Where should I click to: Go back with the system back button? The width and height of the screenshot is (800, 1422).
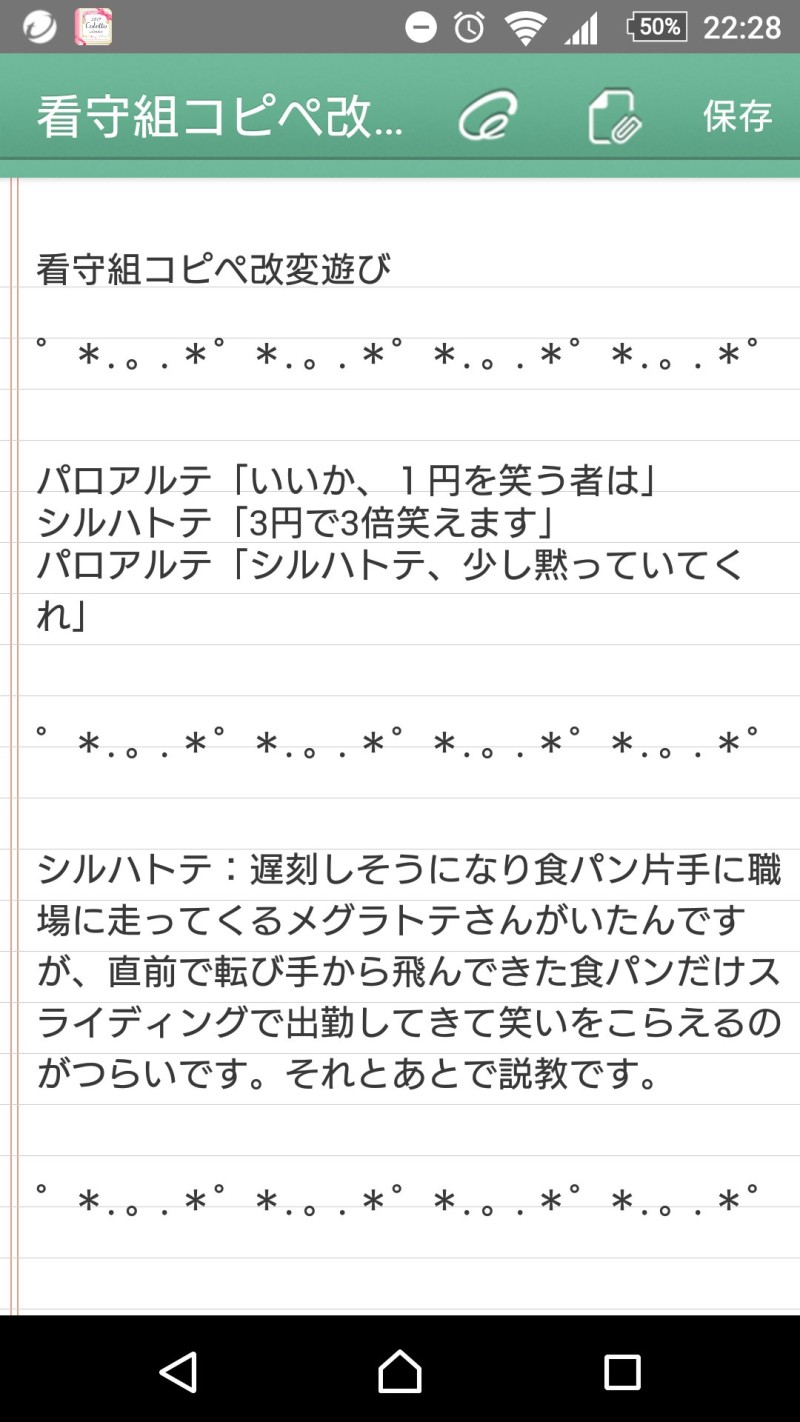click(x=179, y=1372)
